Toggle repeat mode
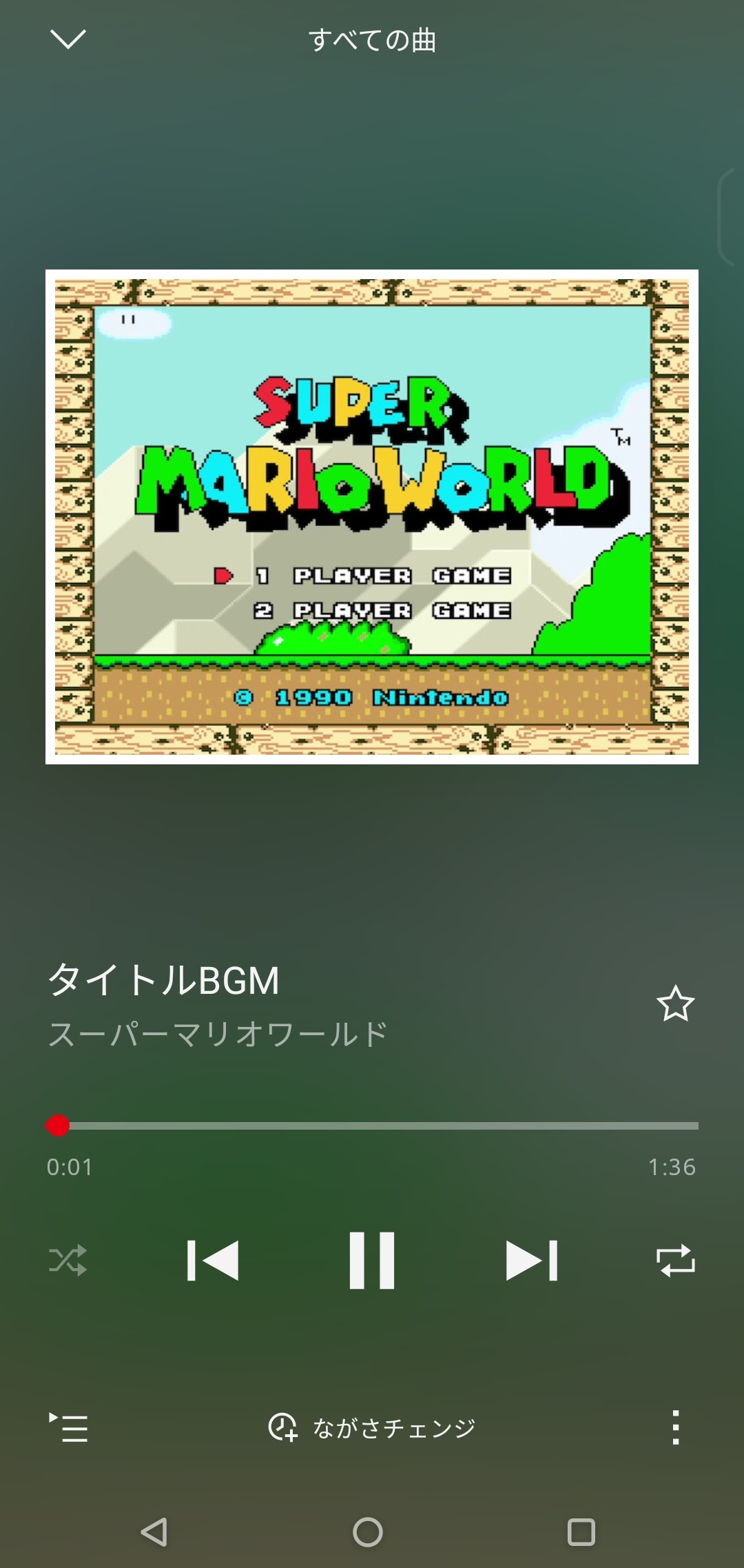Screen dimensions: 744x1568 (x=675, y=1261)
